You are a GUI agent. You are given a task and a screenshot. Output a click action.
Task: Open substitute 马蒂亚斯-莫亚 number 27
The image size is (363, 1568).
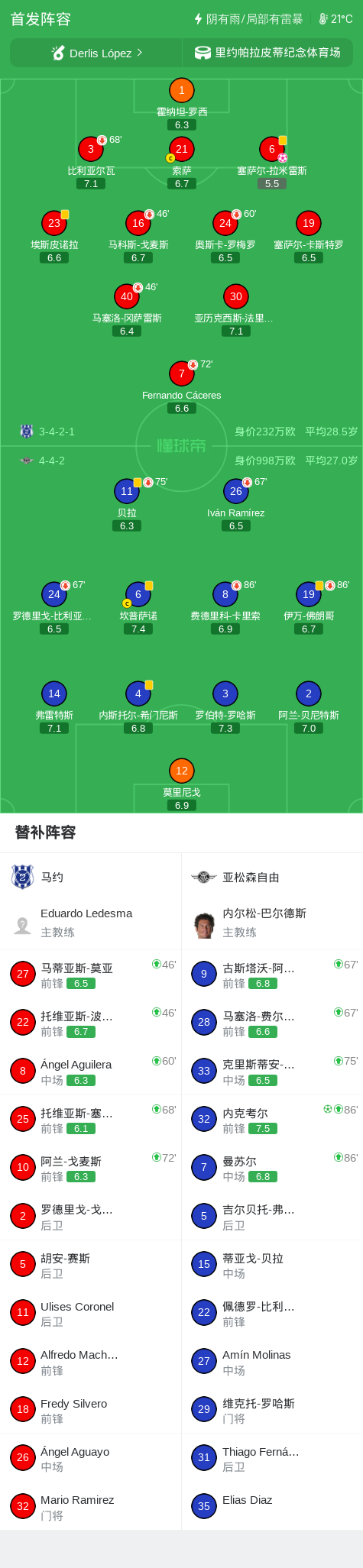(x=90, y=974)
